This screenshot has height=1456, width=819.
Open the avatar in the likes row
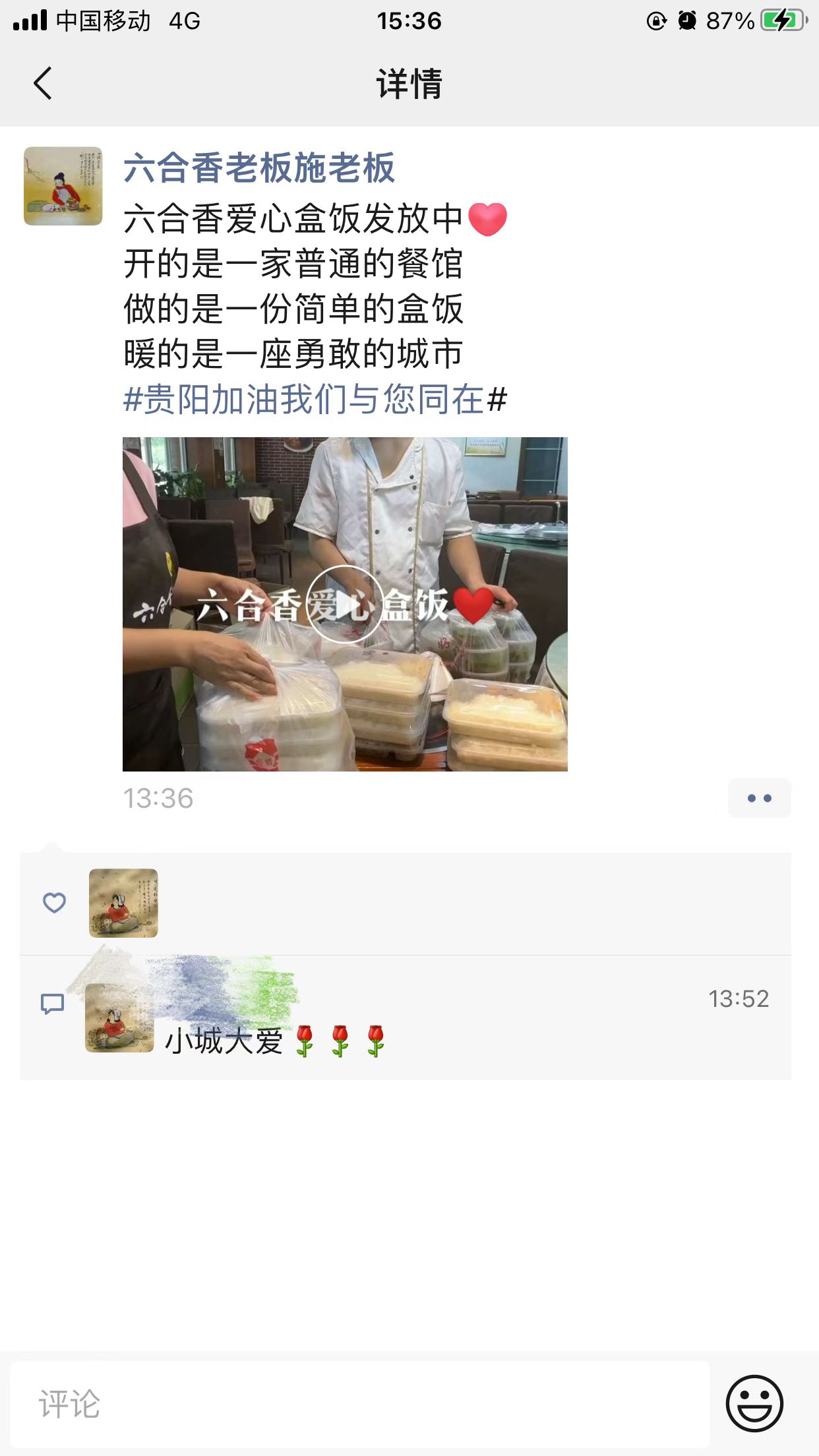coord(123,903)
